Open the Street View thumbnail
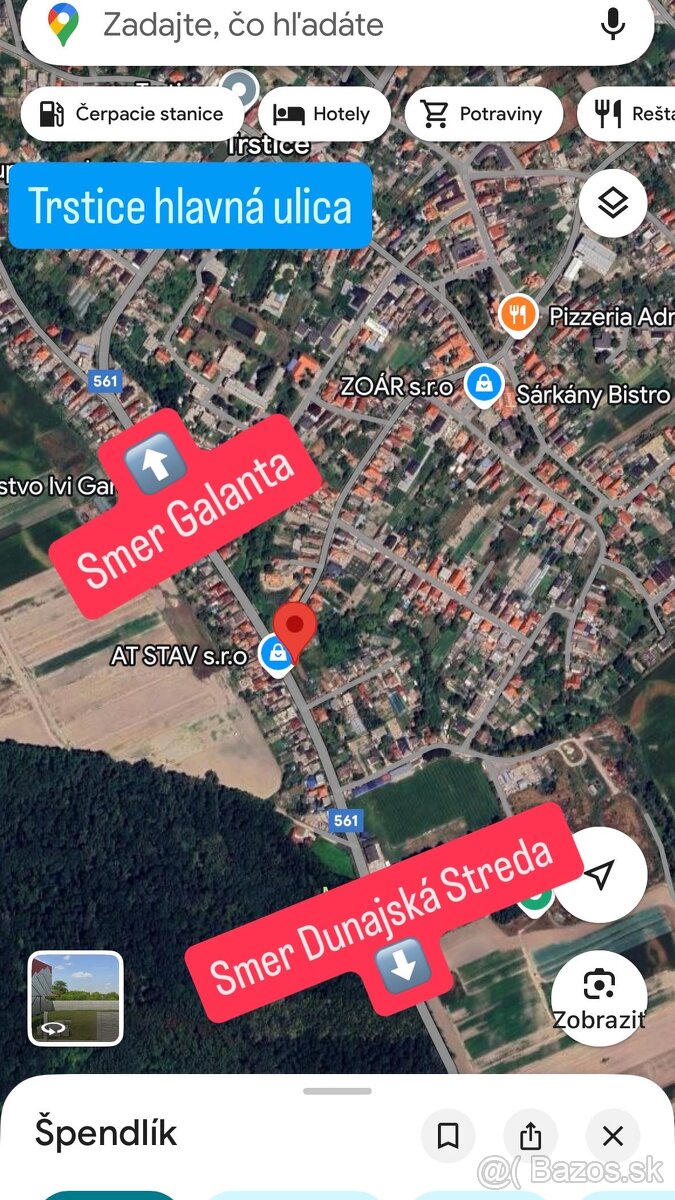The width and height of the screenshot is (675, 1200). click(x=76, y=997)
